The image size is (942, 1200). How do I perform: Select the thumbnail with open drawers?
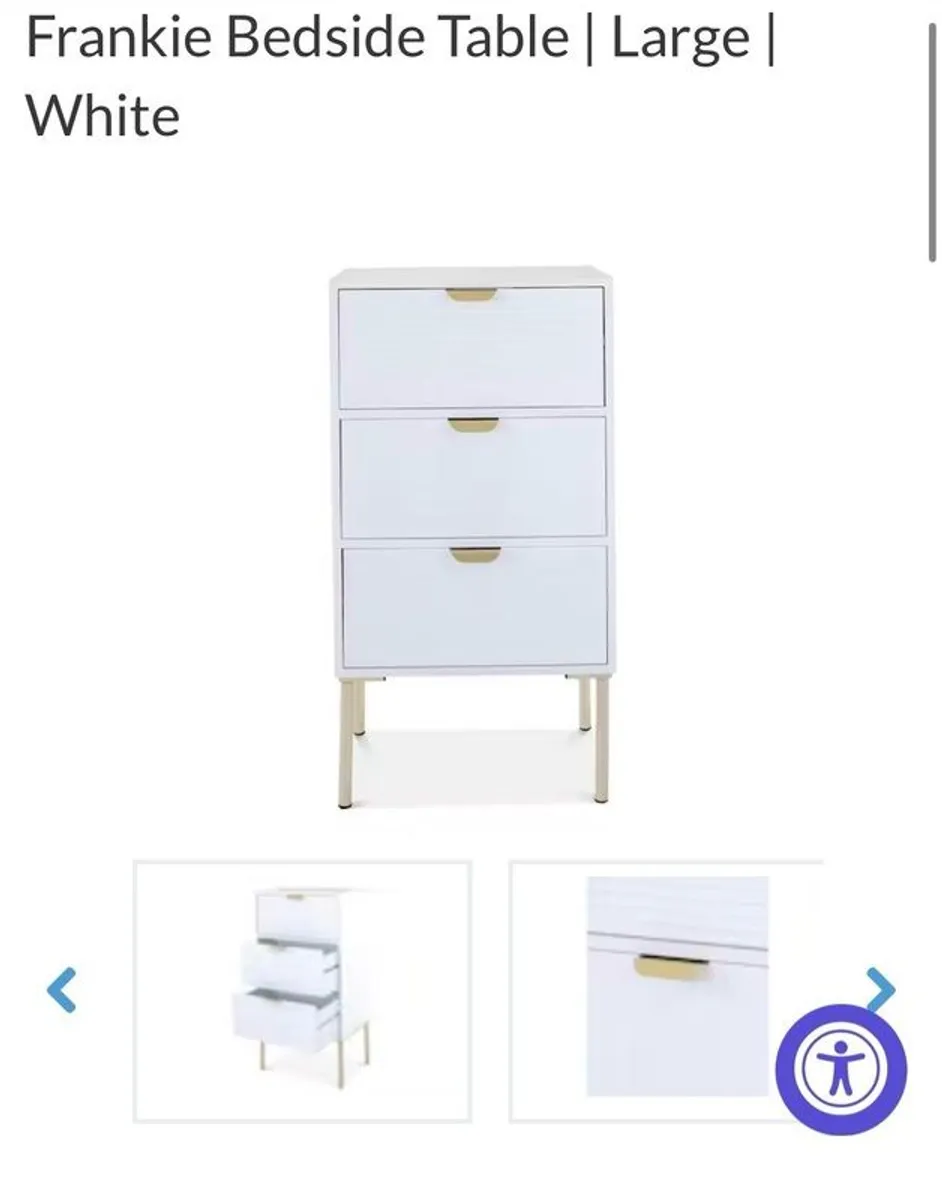coord(302,990)
